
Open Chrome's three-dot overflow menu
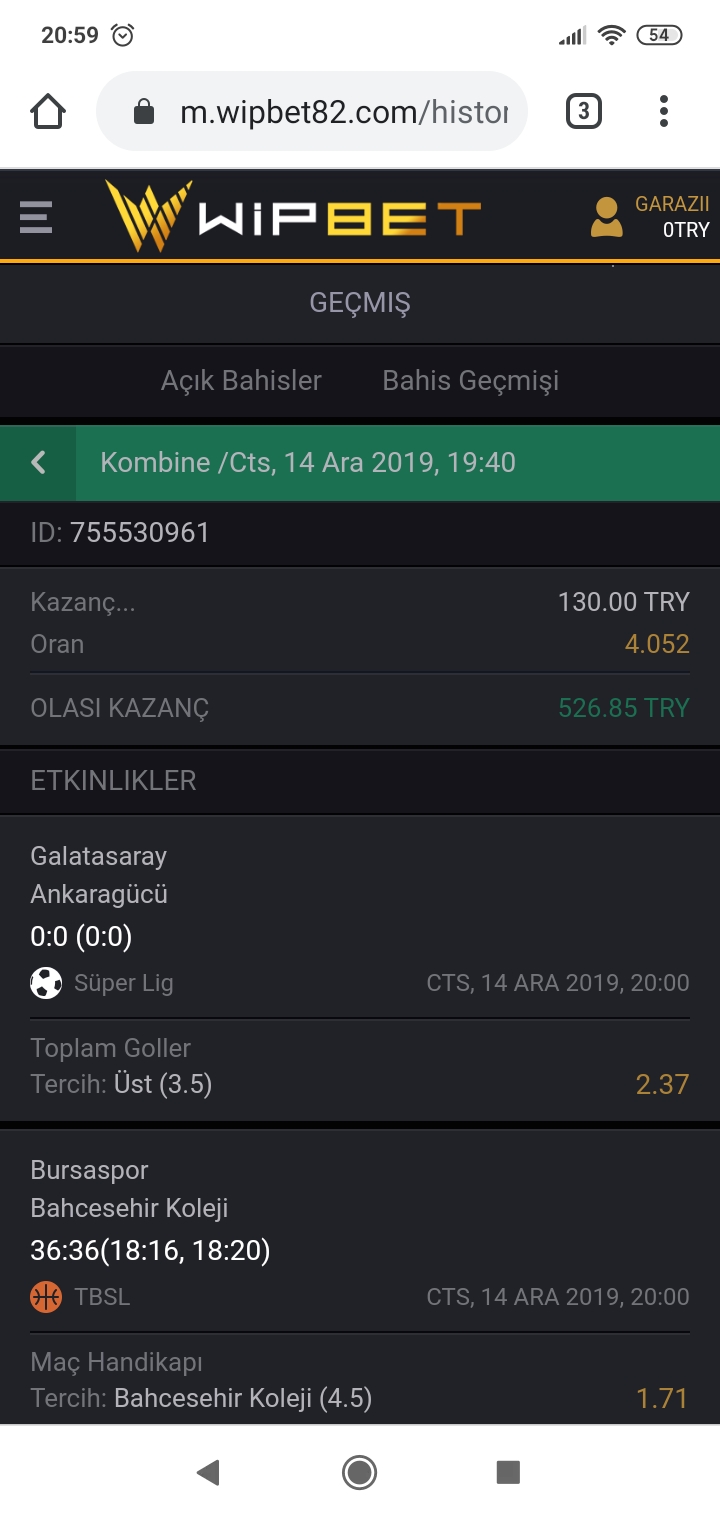pos(663,111)
